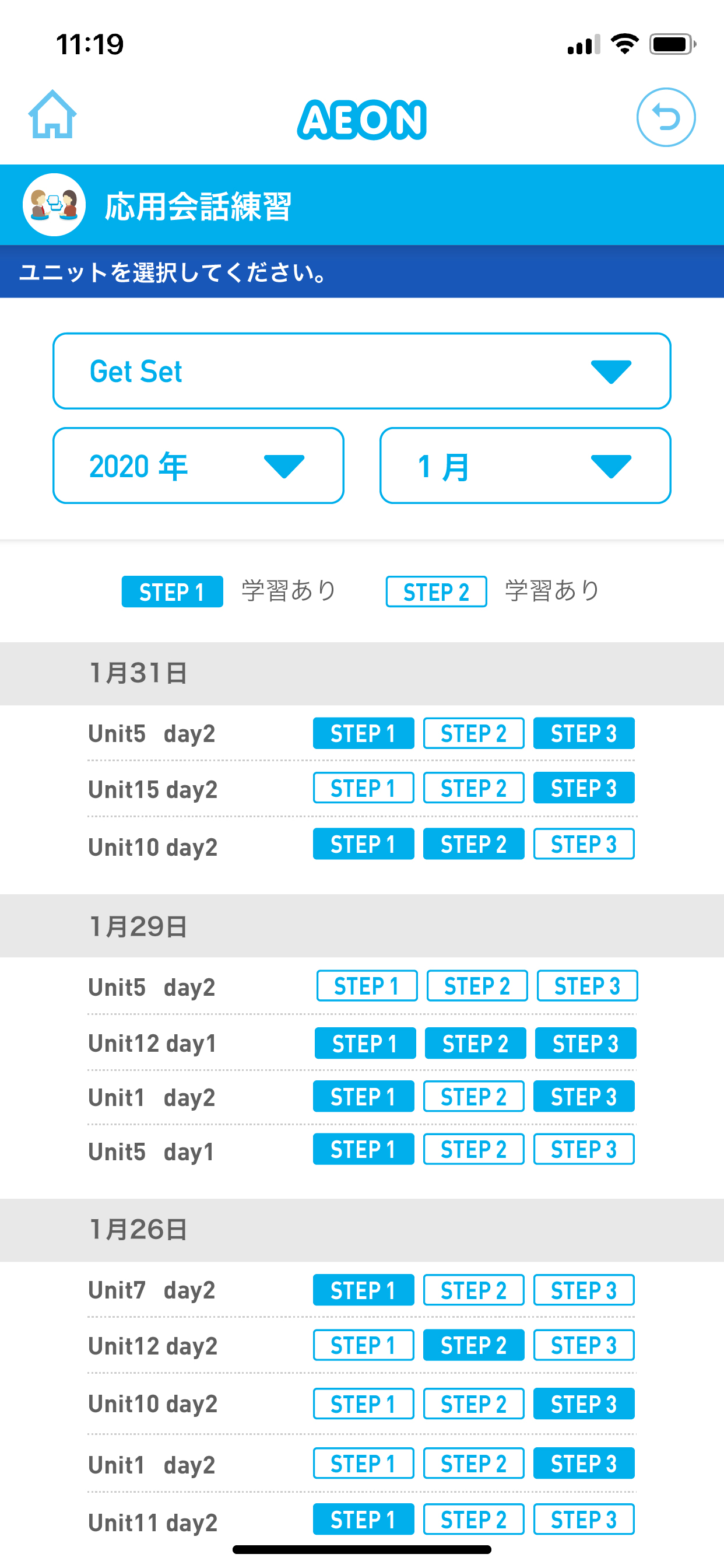Start STEP 1 of 1月31日 Unit5 day2
Image resolution: width=724 pixels, height=1568 pixels.
[363, 733]
